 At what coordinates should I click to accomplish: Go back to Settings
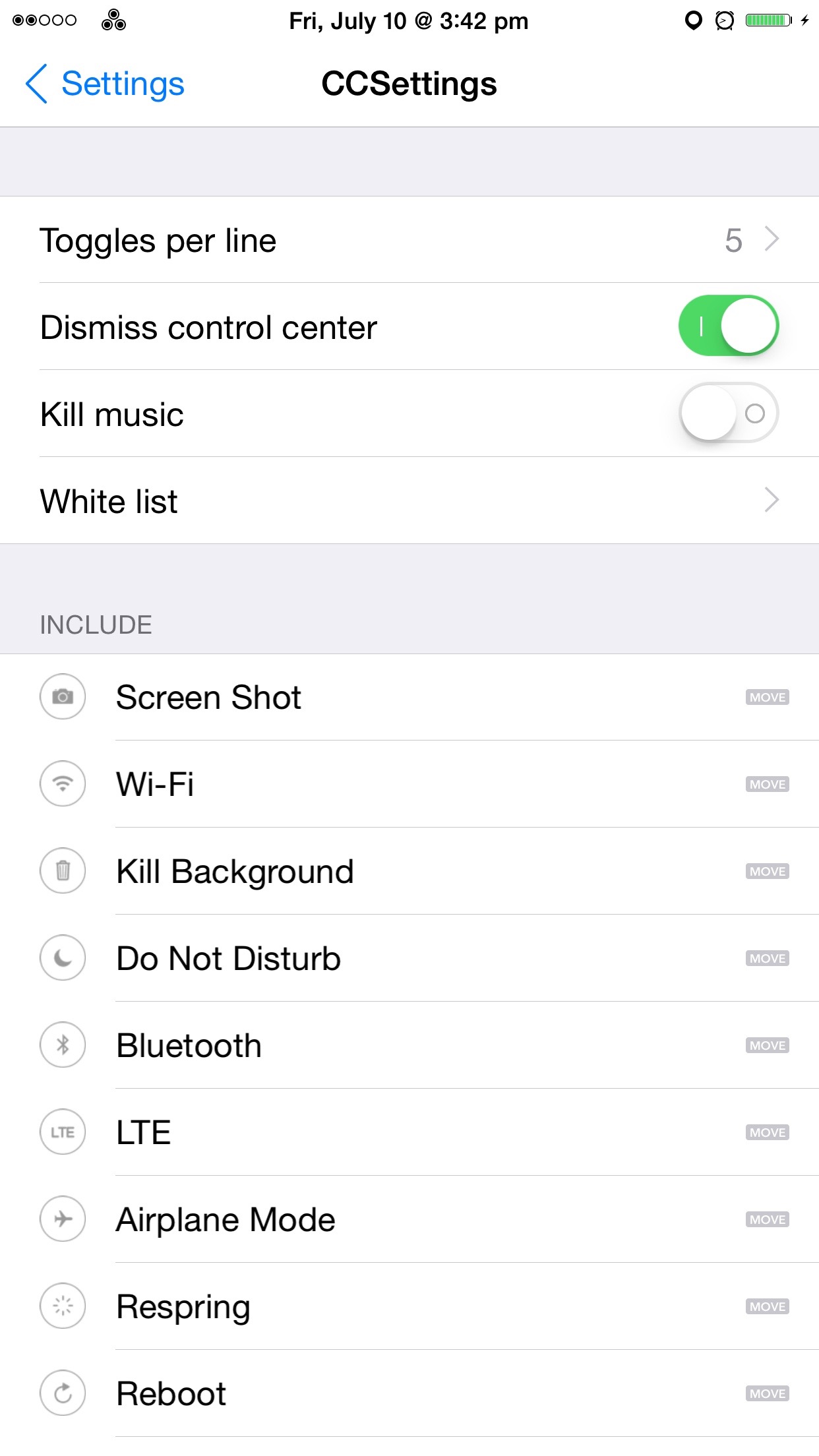104,84
